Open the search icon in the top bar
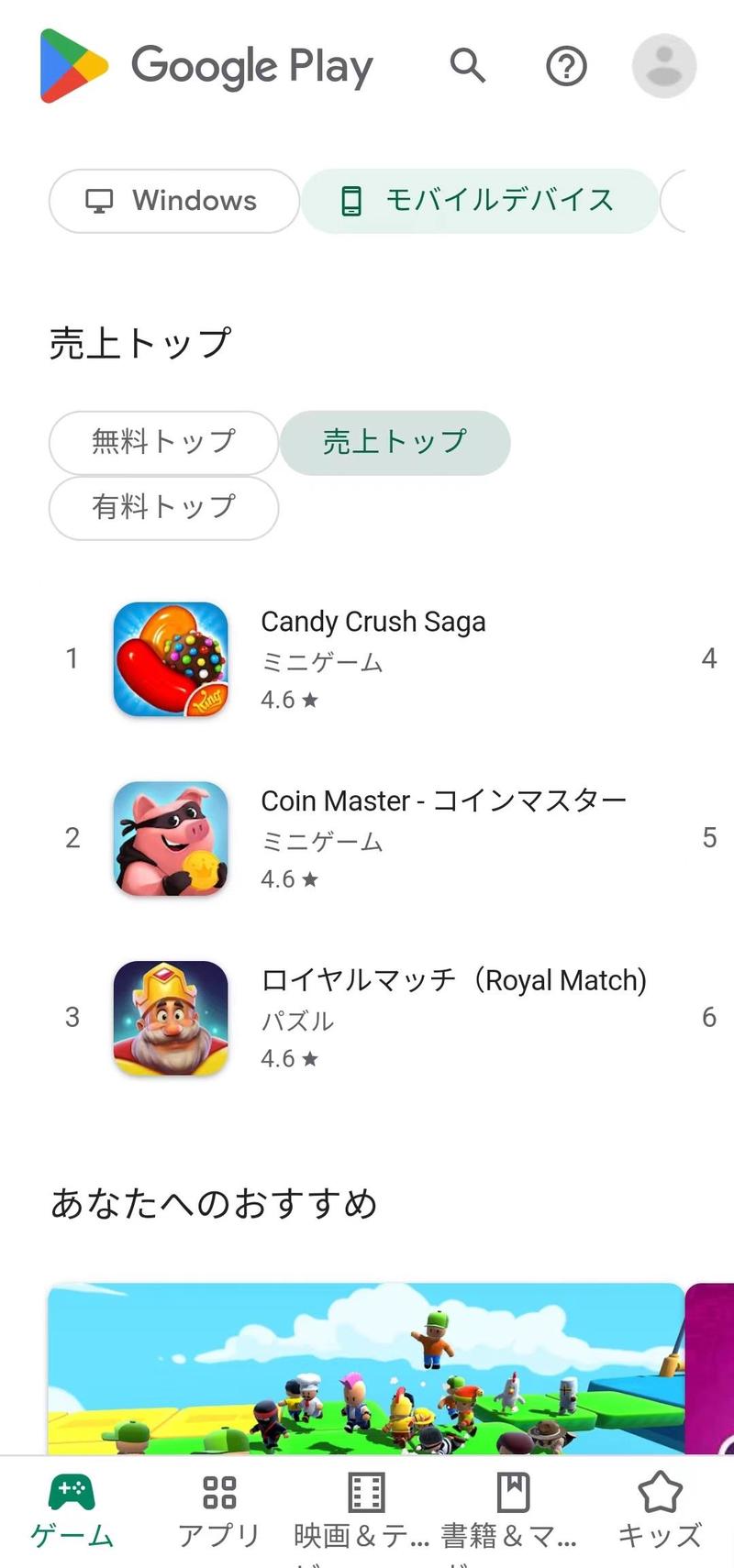Viewport: 734px width, 1568px height. coord(469,65)
